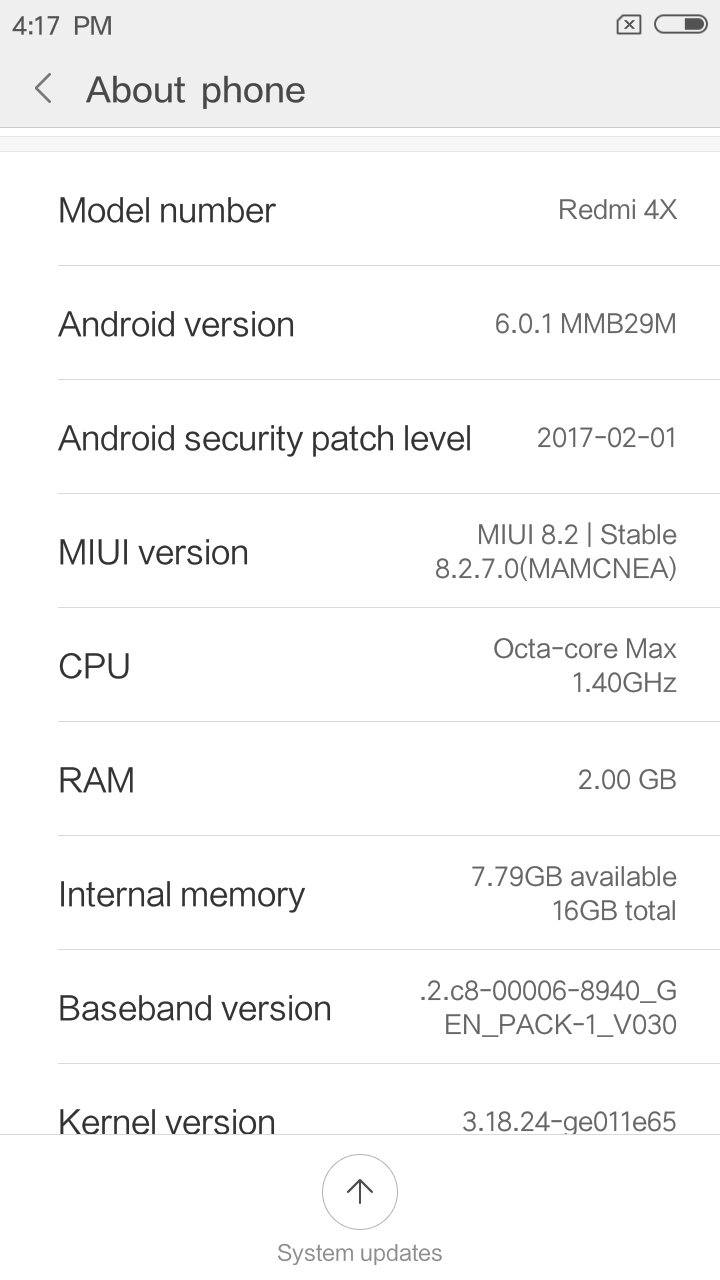Go back from About phone
720x1280 pixels.
(43, 89)
